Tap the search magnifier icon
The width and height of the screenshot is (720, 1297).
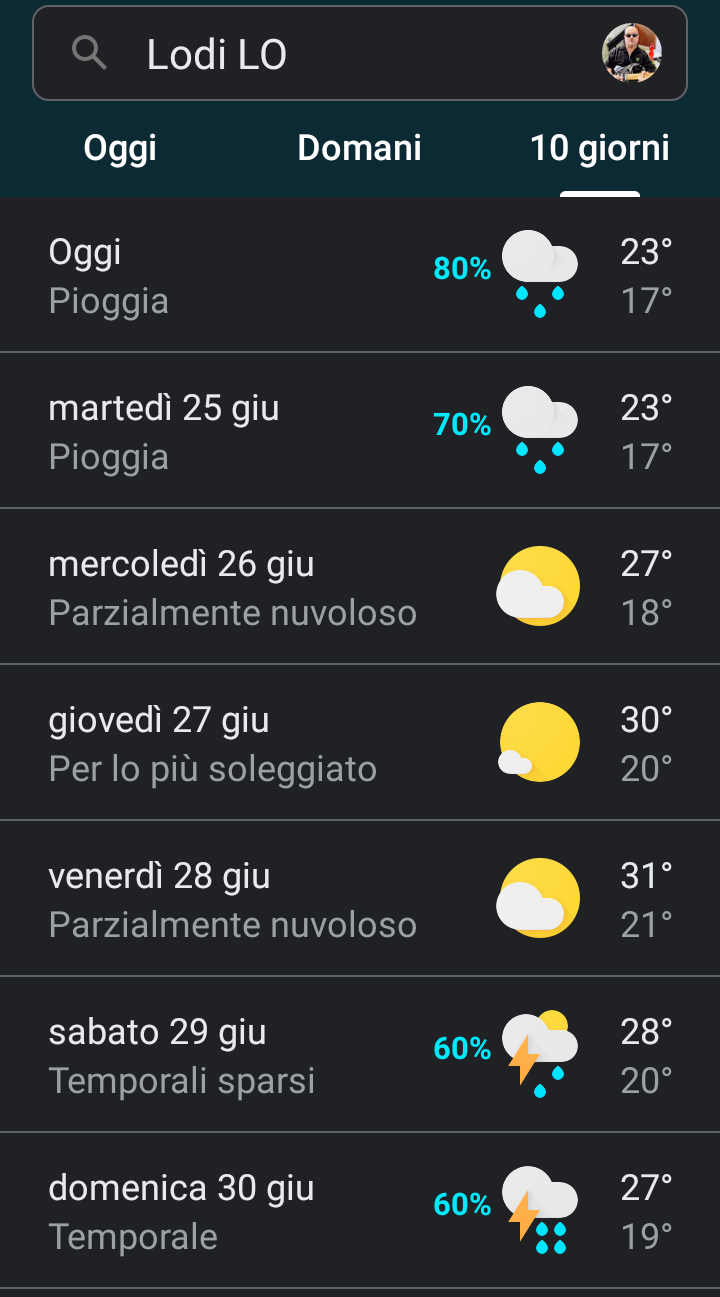[89, 53]
